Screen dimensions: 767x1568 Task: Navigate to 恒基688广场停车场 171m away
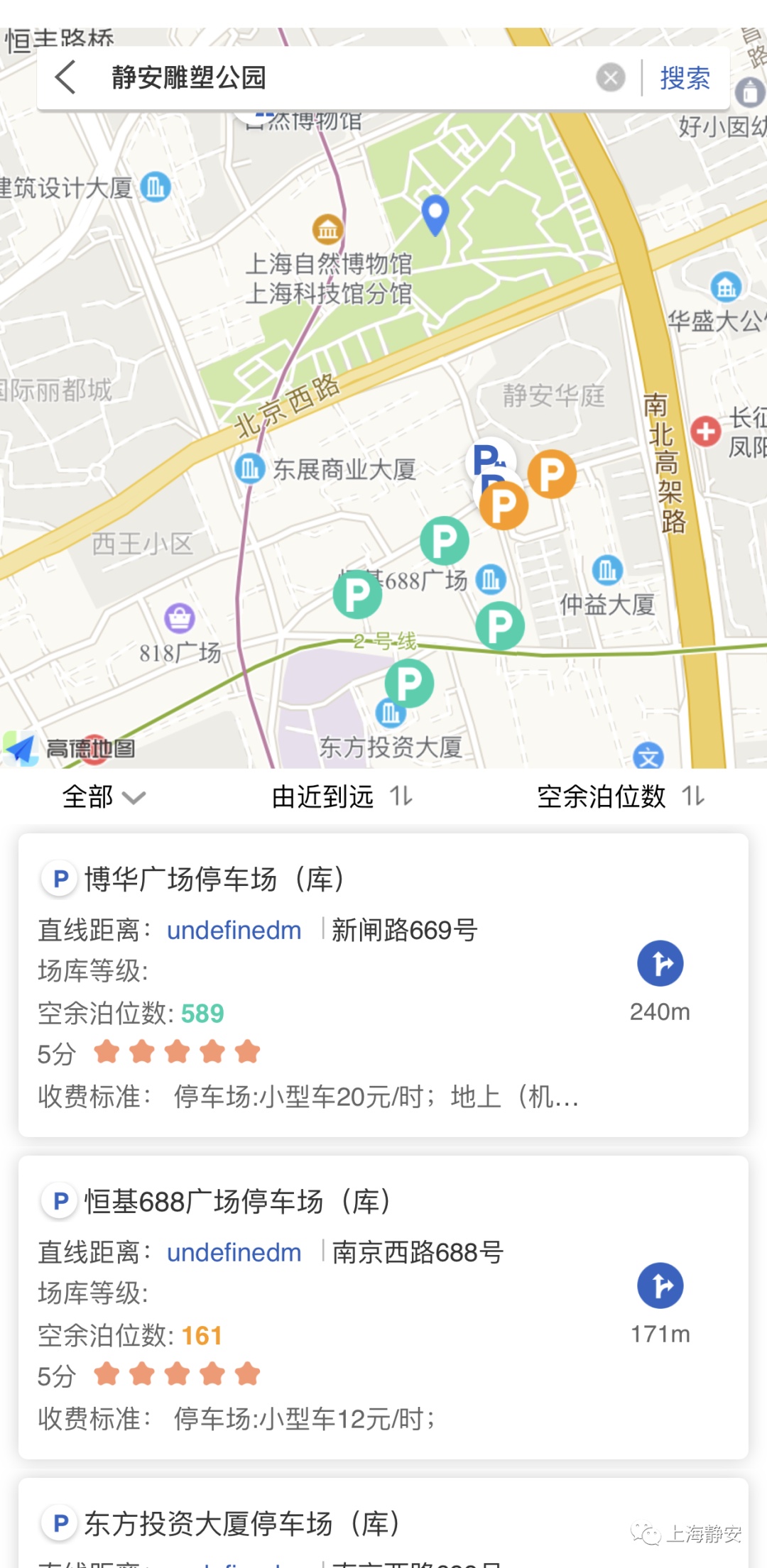[x=660, y=1285]
